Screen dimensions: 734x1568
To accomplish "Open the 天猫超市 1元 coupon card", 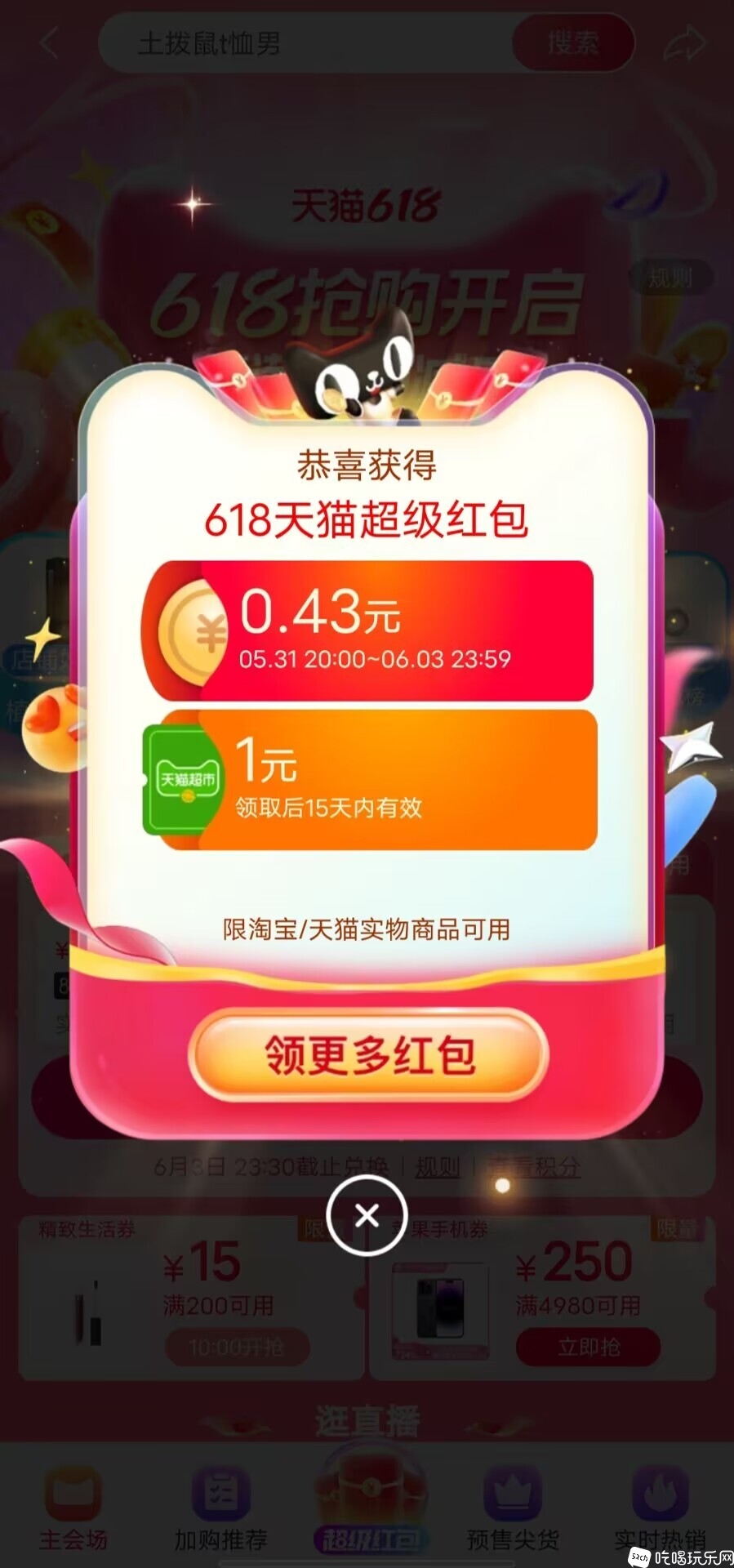I will [x=370, y=780].
